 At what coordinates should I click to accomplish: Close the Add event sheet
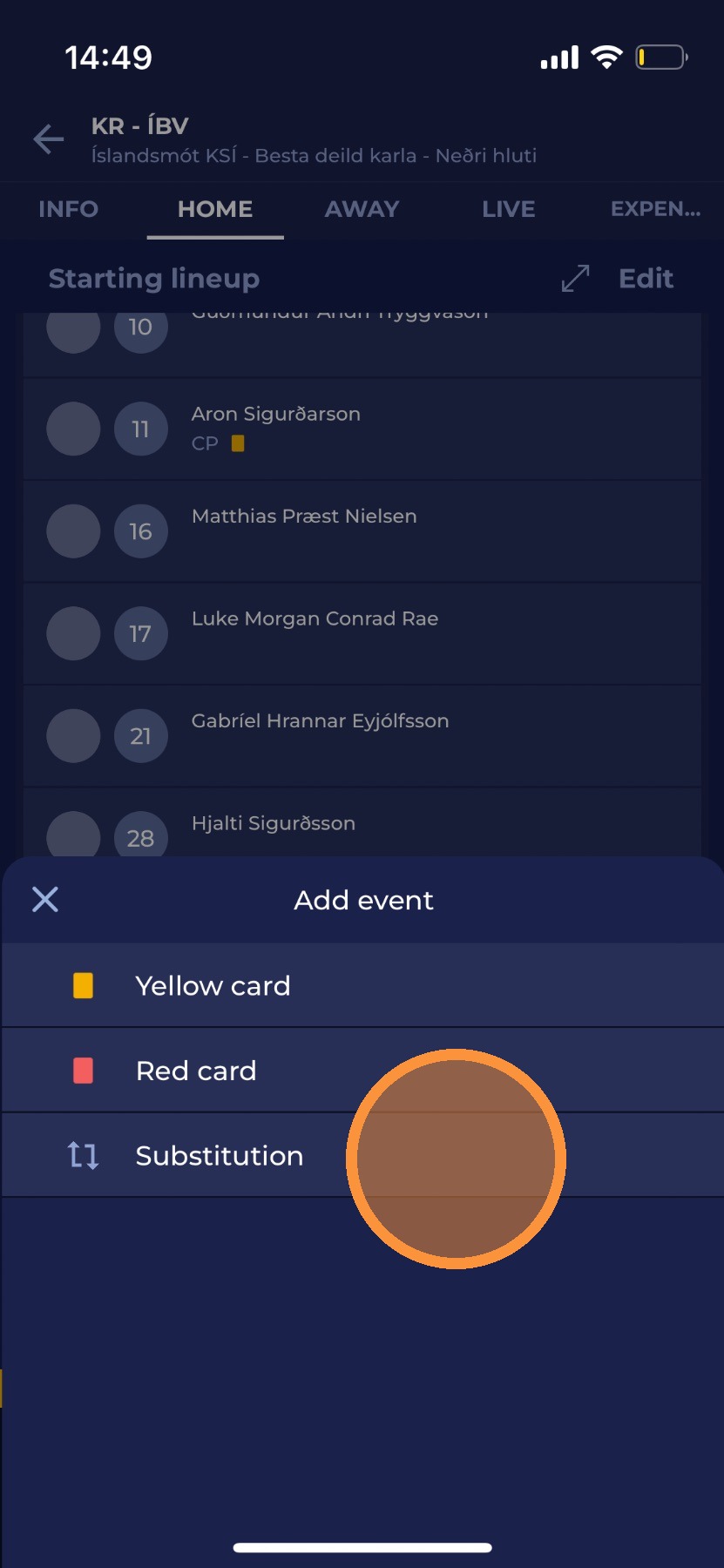45,899
